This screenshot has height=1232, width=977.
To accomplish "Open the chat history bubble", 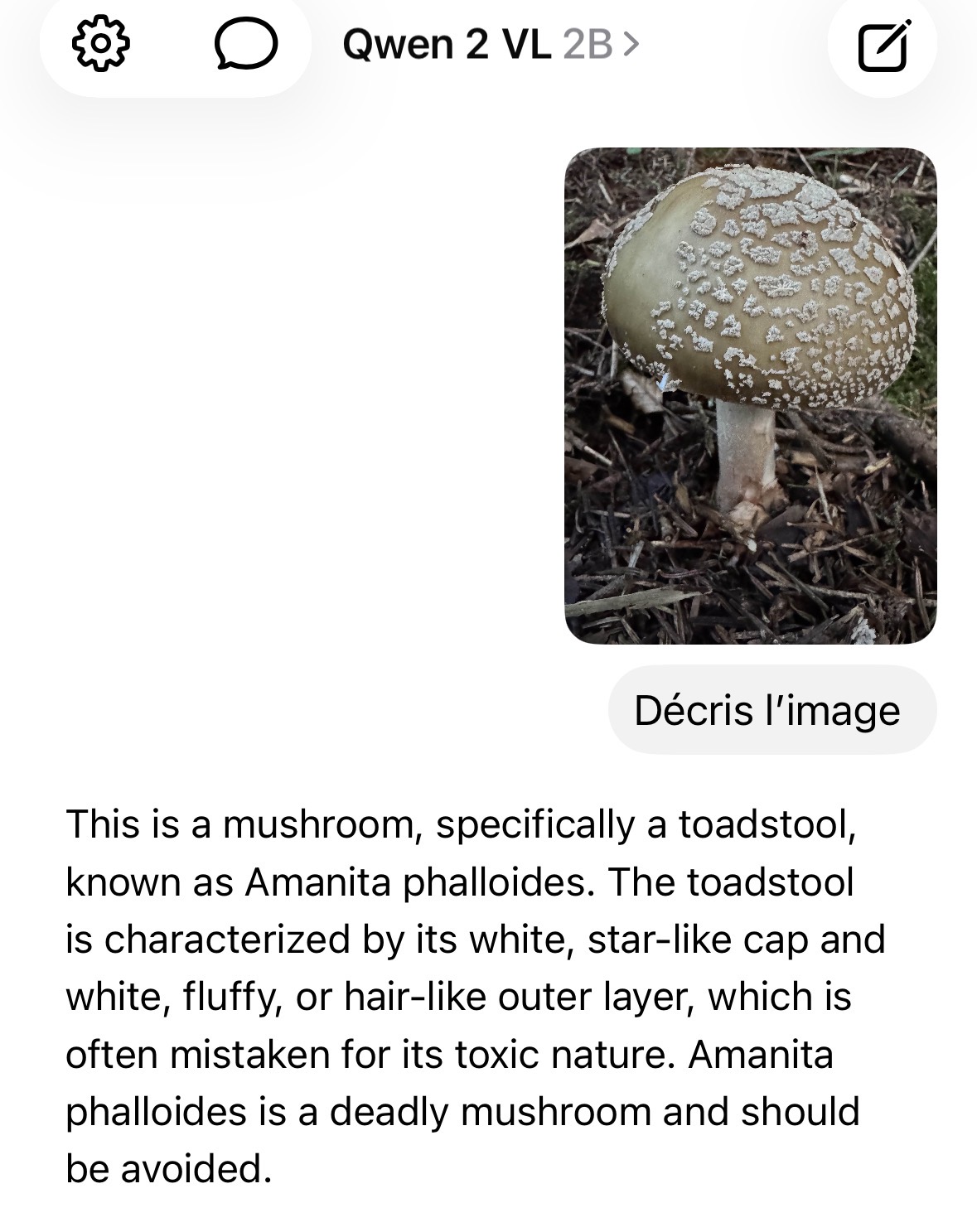I will [x=246, y=45].
